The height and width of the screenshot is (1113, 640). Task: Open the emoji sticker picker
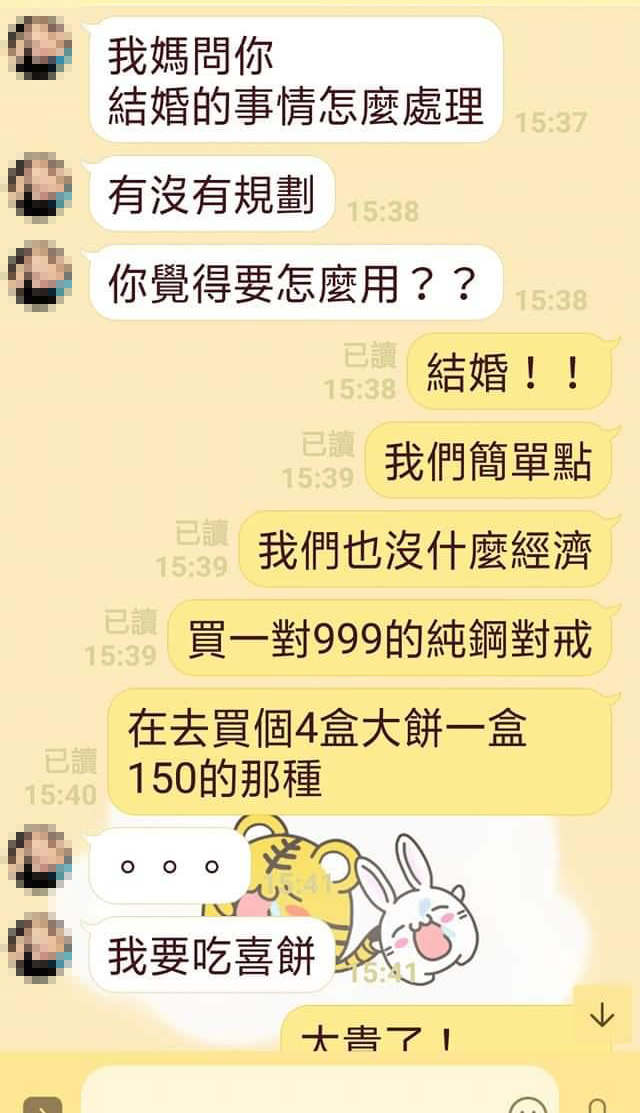coord(528,1104)
